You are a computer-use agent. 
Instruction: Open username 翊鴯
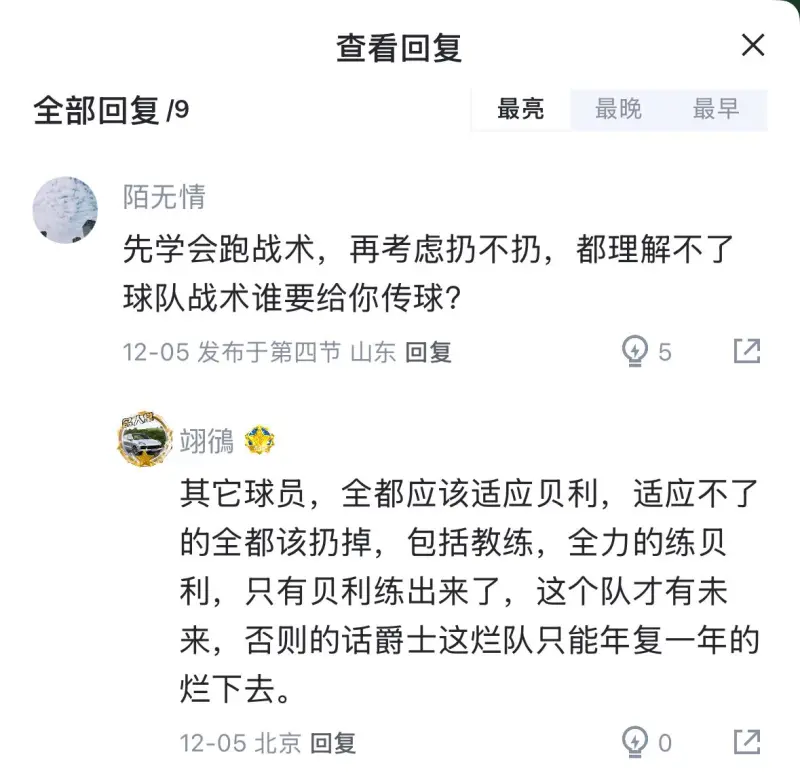[207, 440]
